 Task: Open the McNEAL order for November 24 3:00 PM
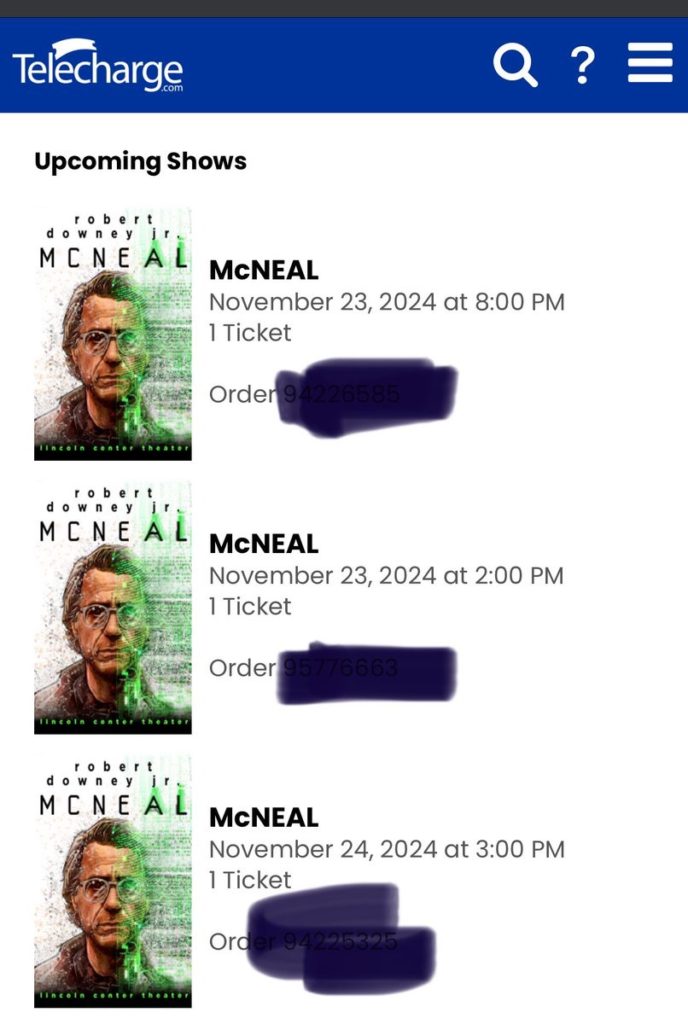pos(263,817)
